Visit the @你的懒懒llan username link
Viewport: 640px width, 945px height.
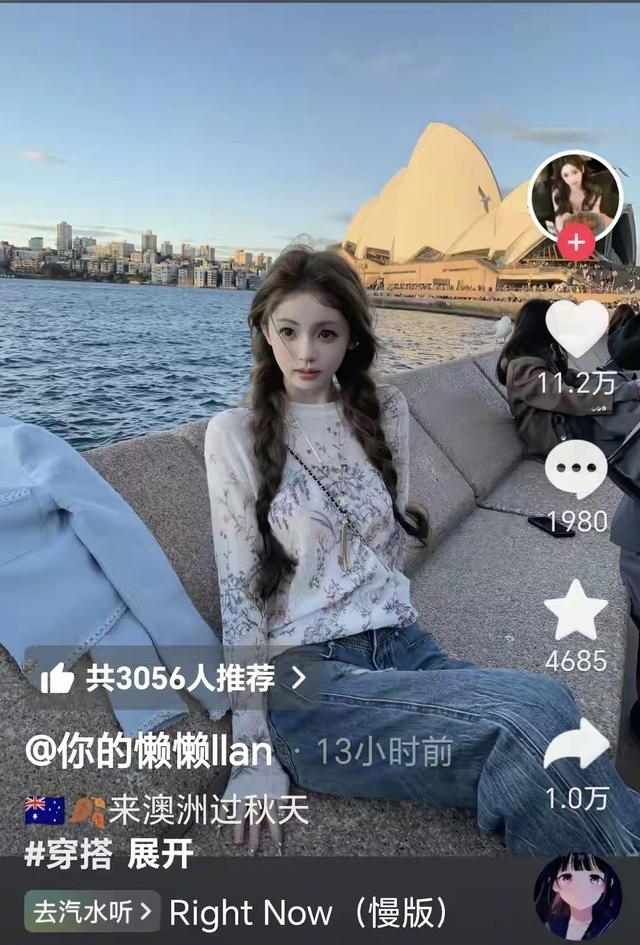tap(149, 752)
